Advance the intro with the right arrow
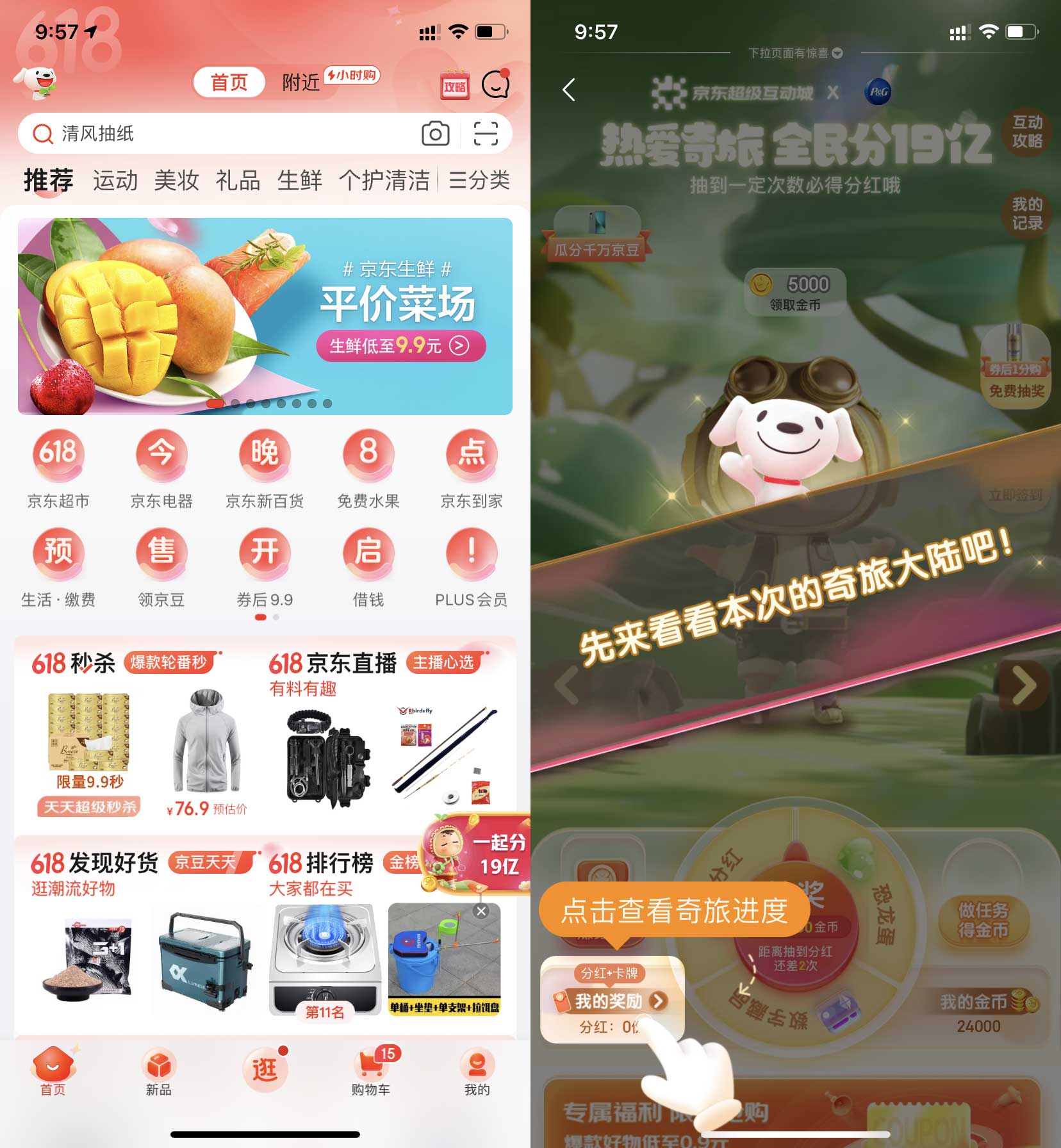The height and width of the screenshot is (1148, 1061). 1024,685
